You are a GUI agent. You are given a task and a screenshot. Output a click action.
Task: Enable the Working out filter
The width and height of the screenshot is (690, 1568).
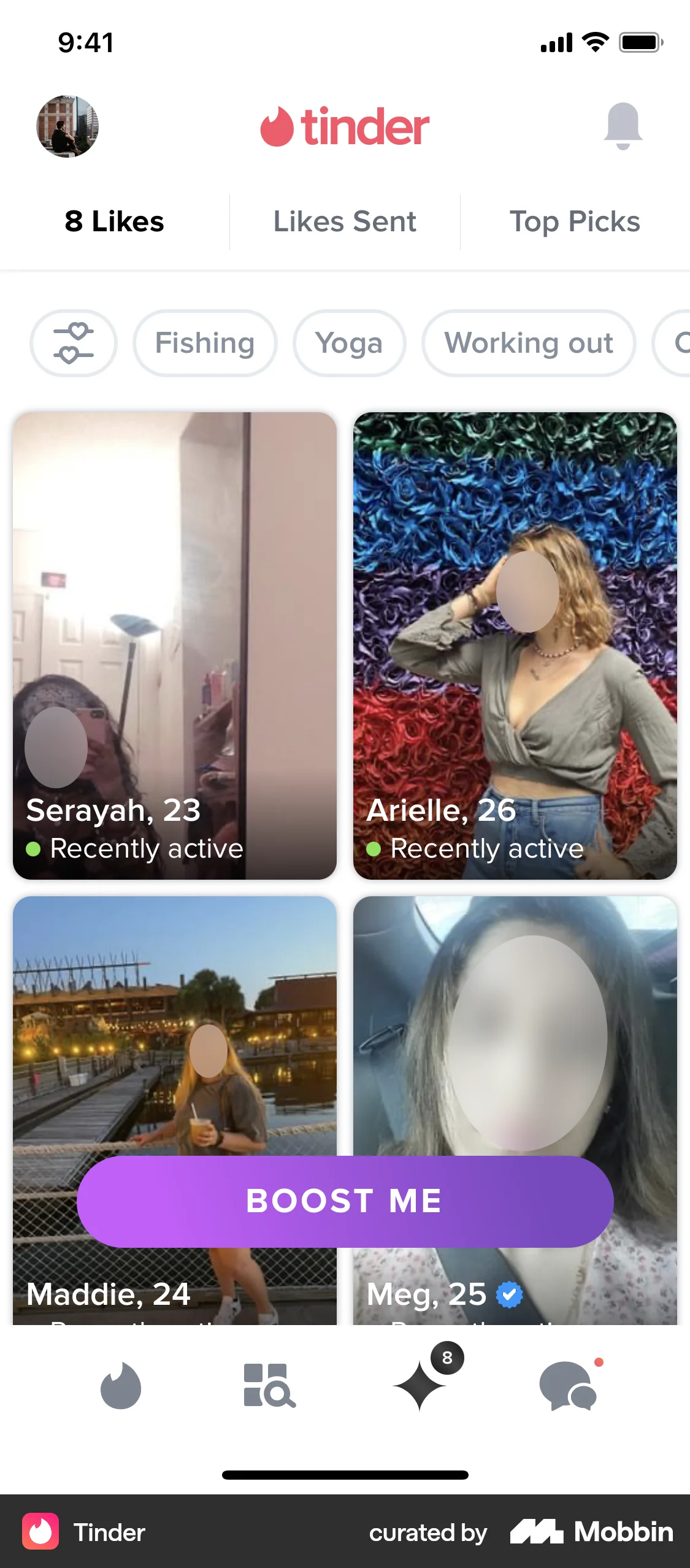coord(529,344)
